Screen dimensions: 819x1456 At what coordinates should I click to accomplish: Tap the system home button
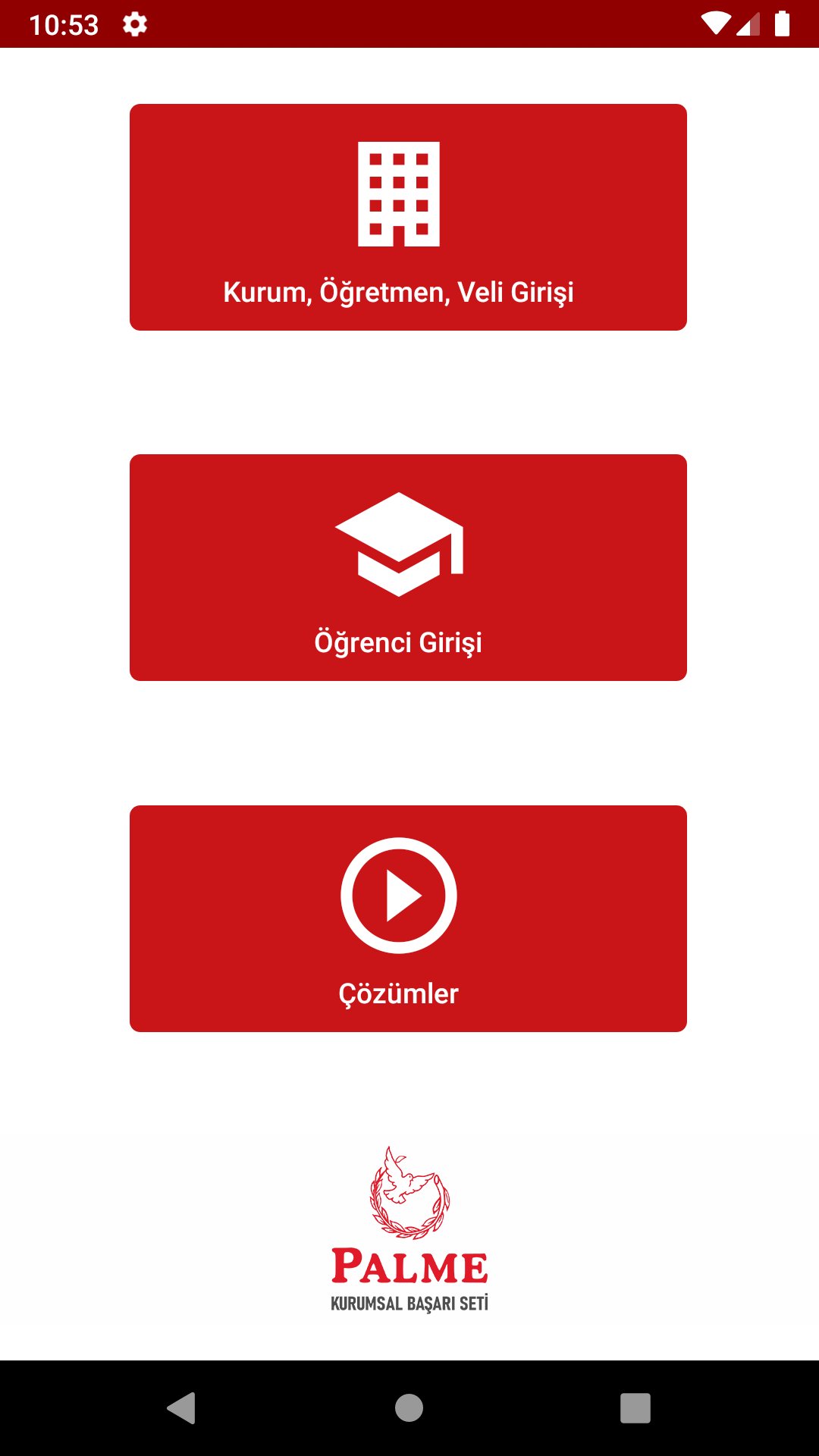[x=409, y=1408]
